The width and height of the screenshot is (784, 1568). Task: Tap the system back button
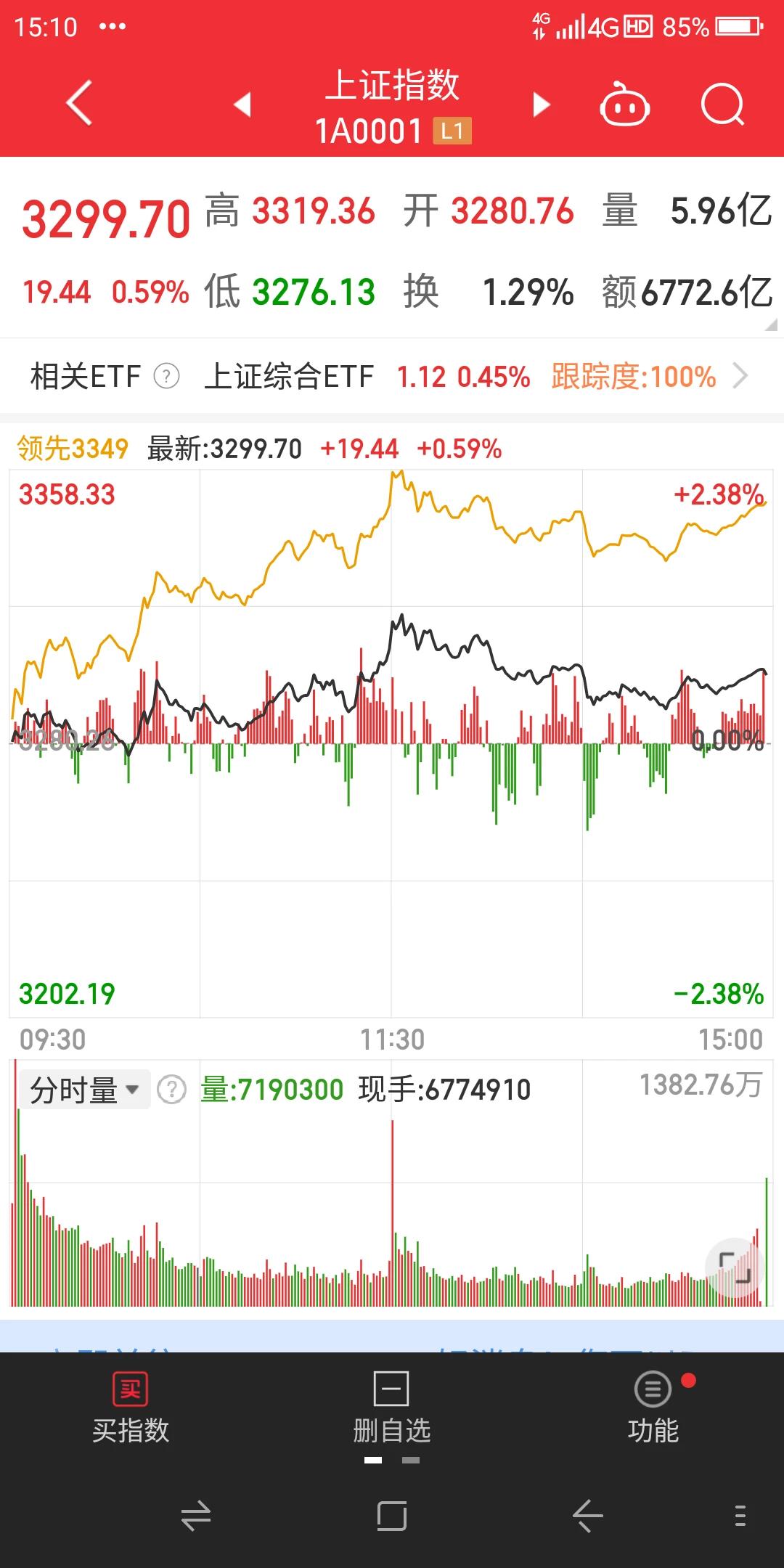pyautogui.click(x=588, y=1516)
